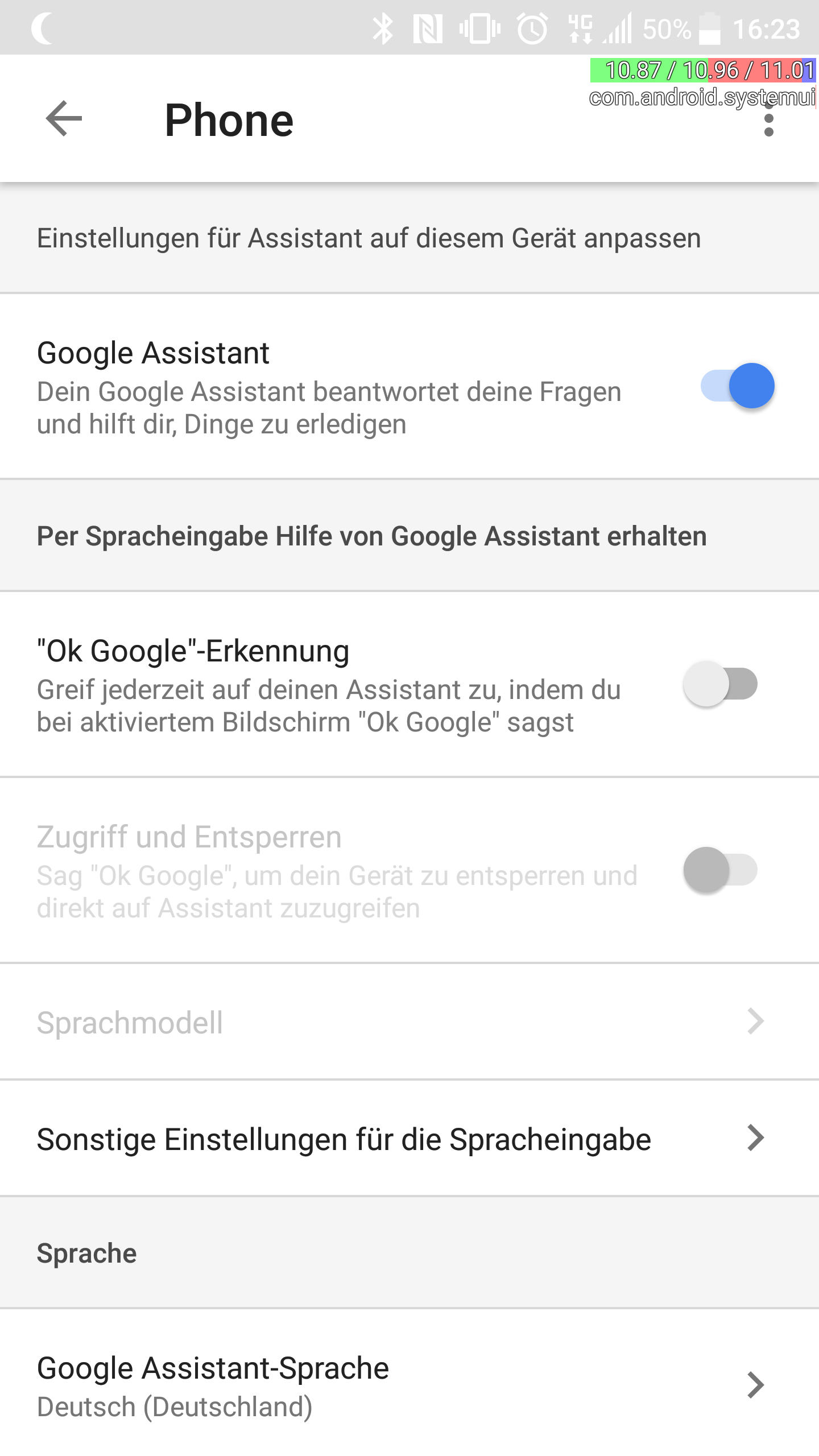The image size is (819, 1456).
Task: Turn off the Google Assistant switch
Action: pos(737,386)
